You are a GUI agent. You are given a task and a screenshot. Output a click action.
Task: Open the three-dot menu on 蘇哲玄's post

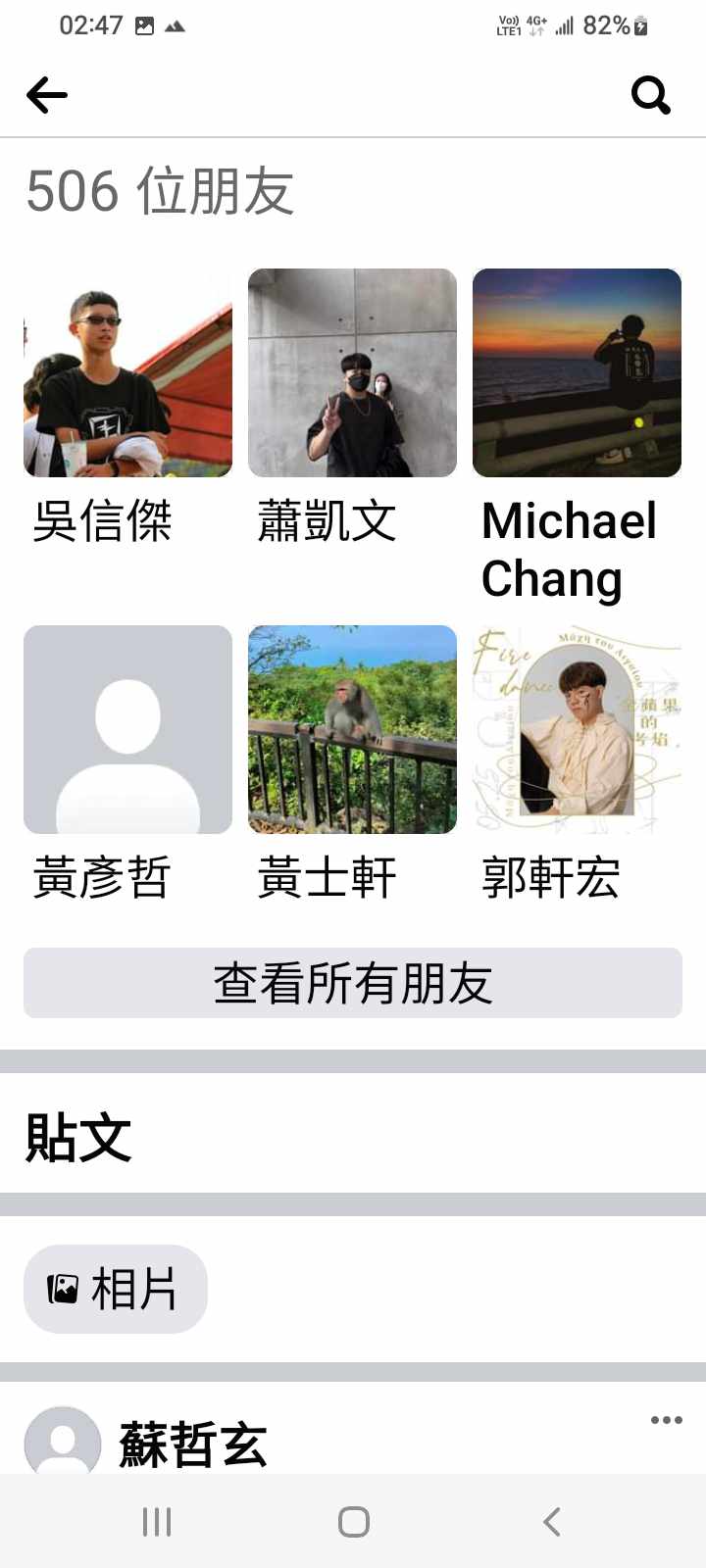[x=666, y=1420]
